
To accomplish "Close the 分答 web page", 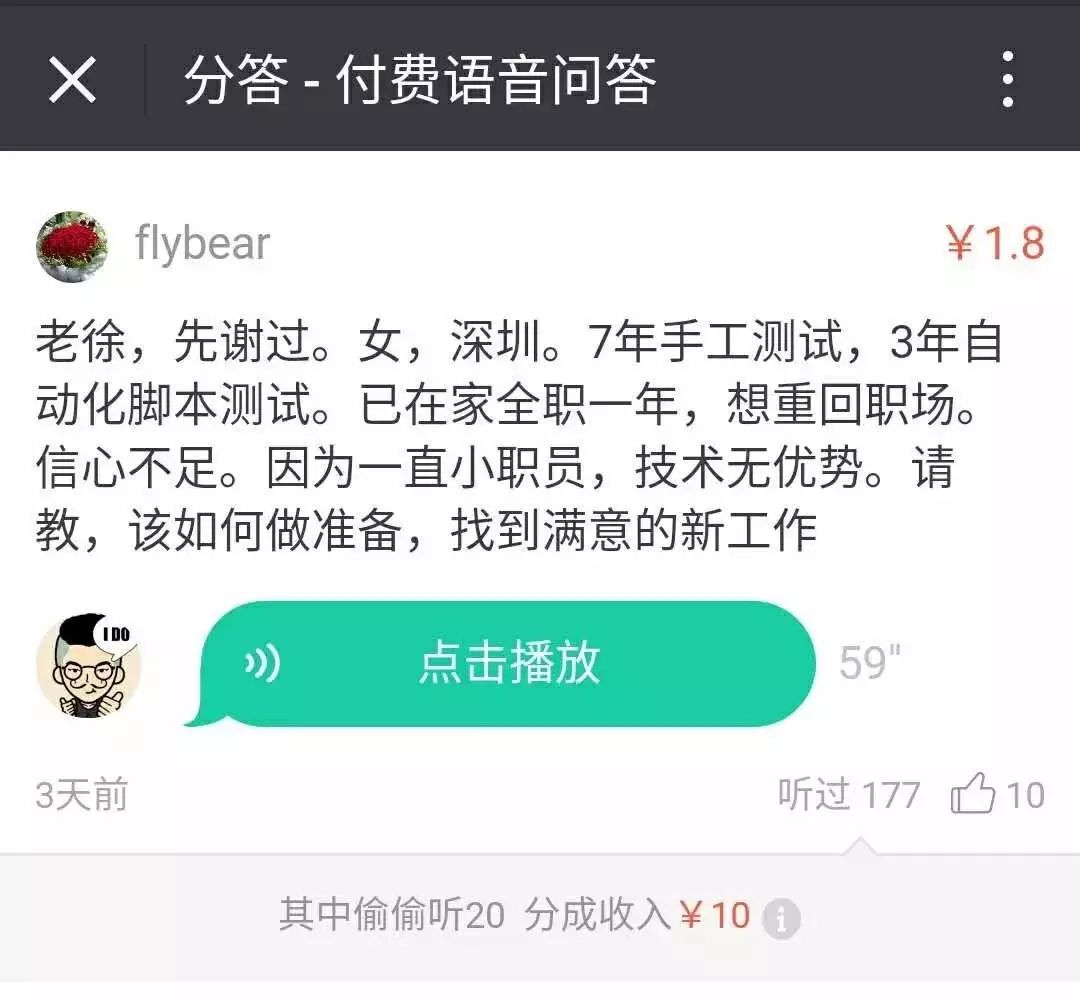I will click(x=73, y=80).
